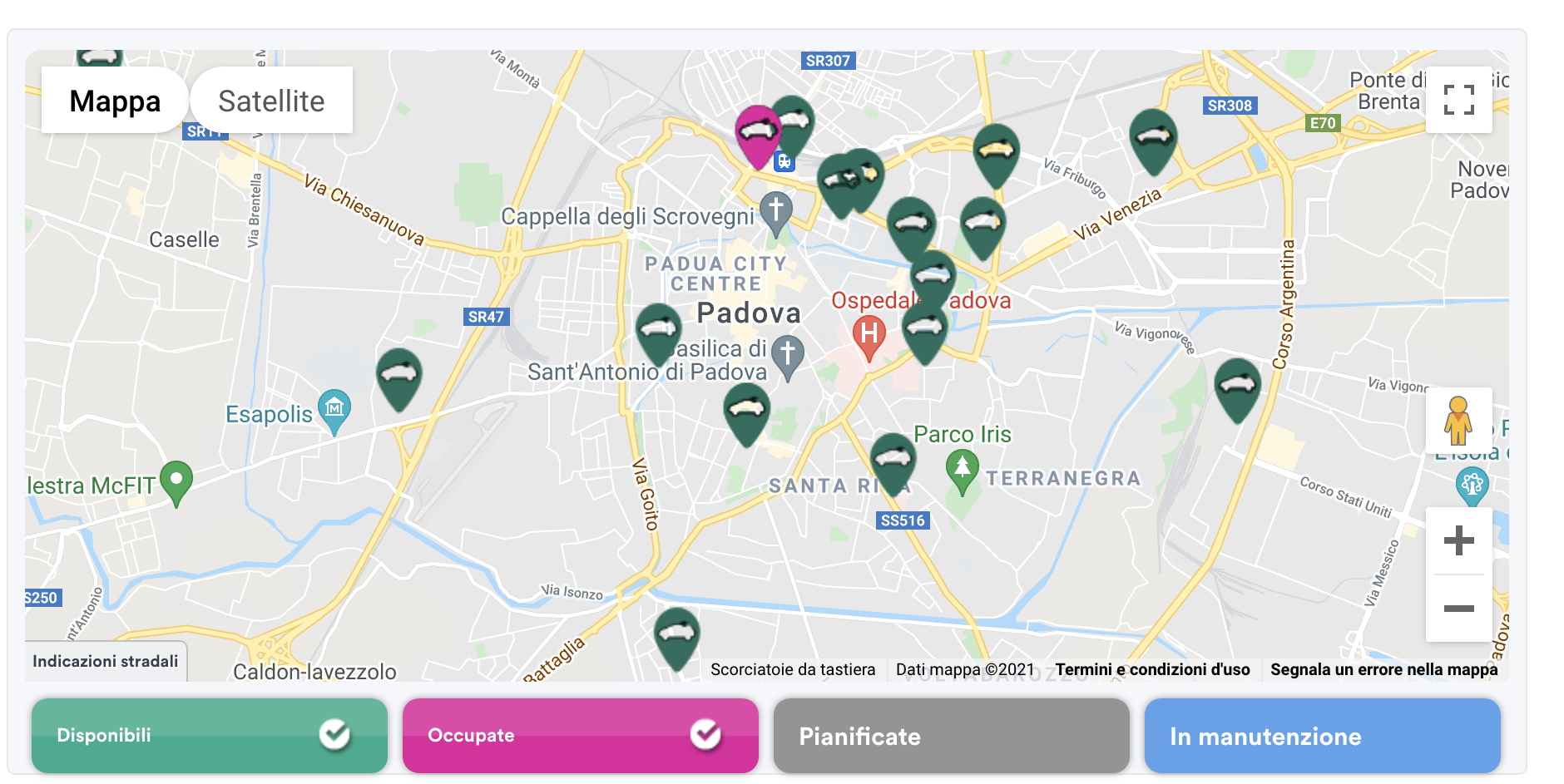Select the Mappa view button
1564x784 pixels.
pos(115,101)
